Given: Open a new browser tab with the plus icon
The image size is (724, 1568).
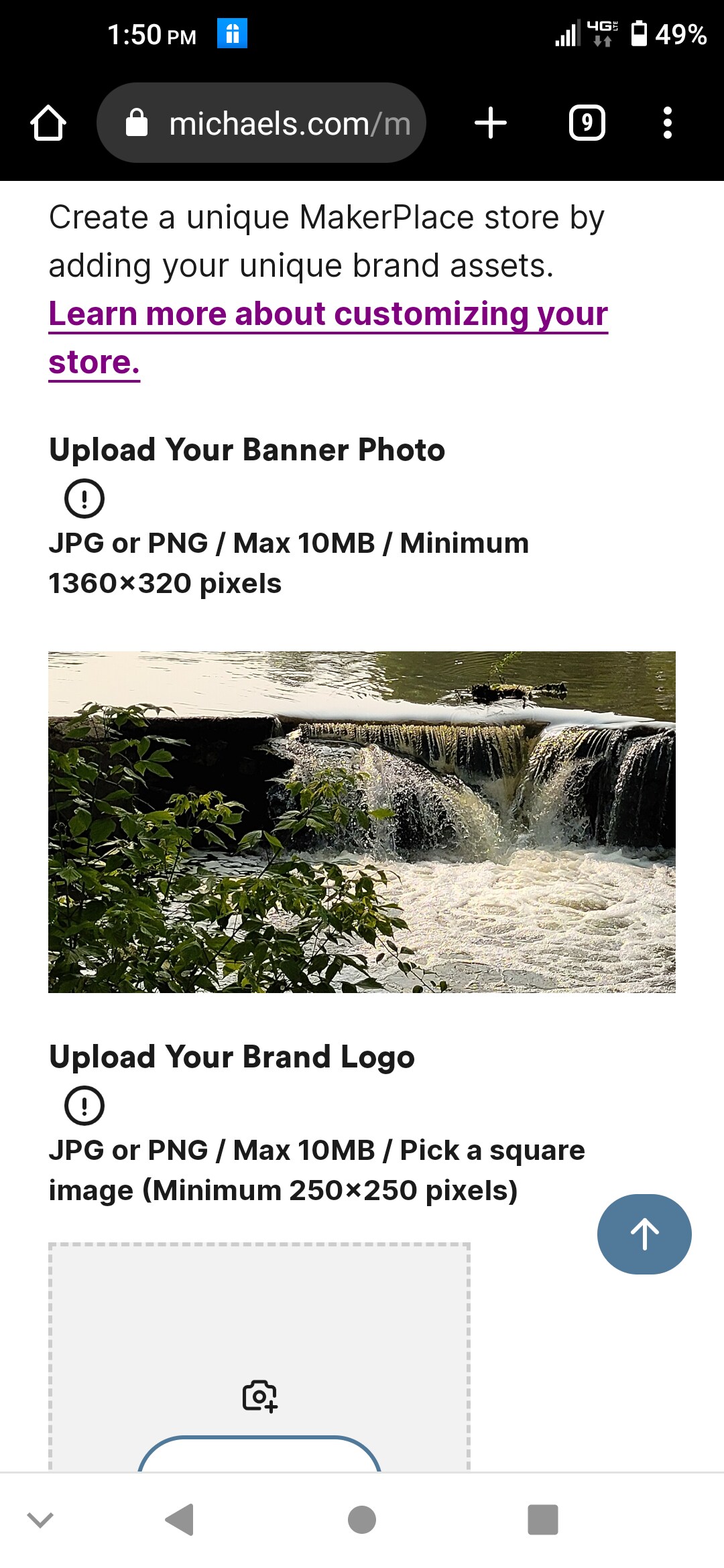Looking at the screenshot, I should (x=491, y=122).
